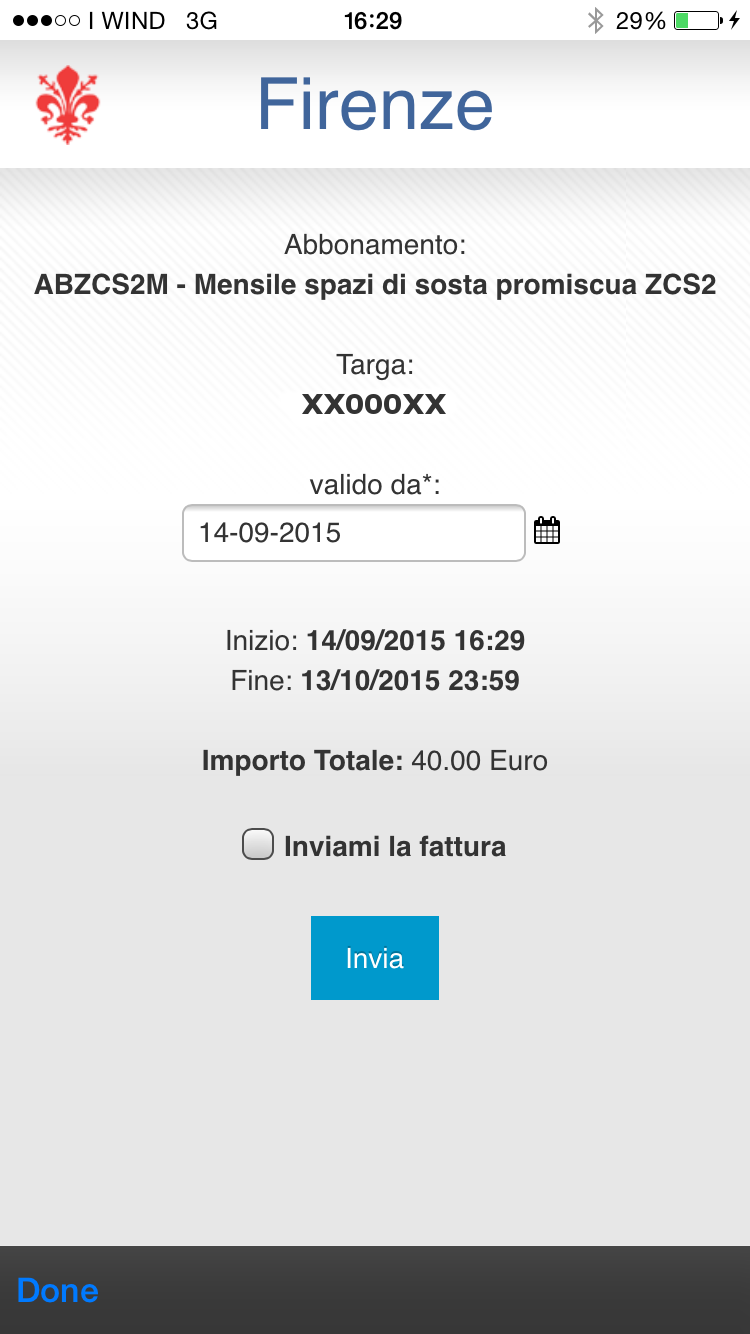Check the Inviami la fattura box
750x1334 pixels.
click(258, 845)
